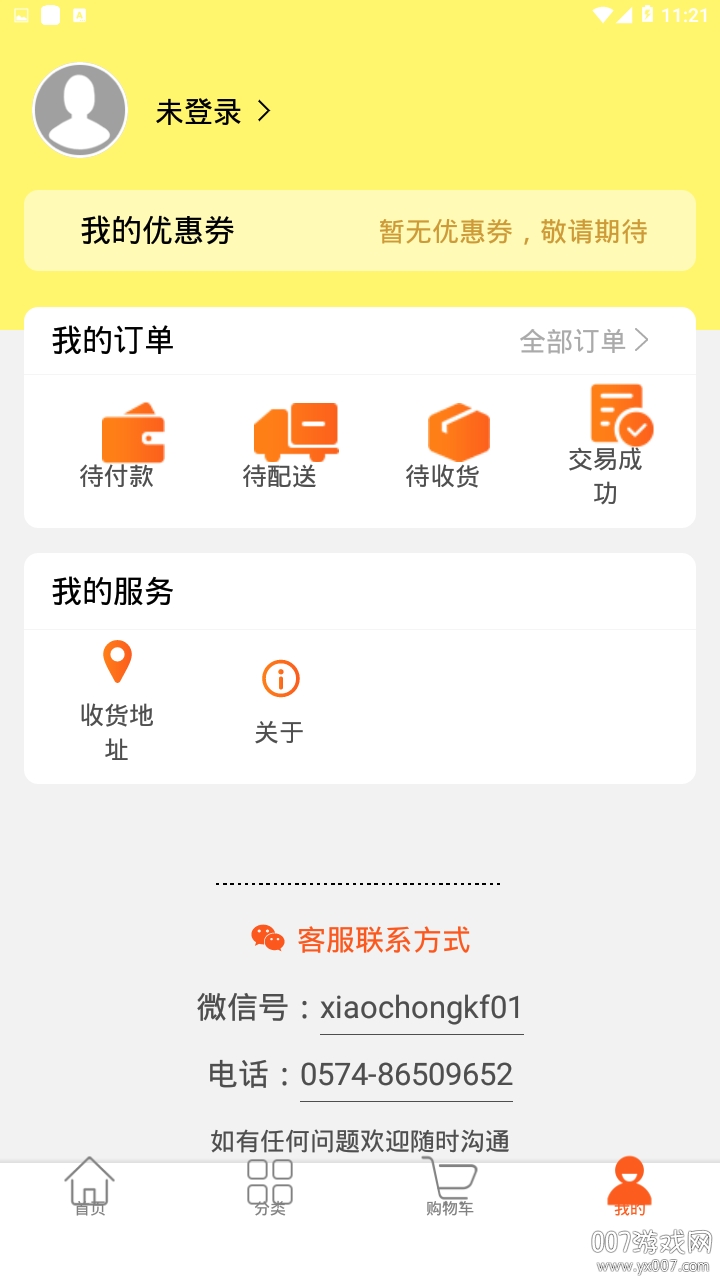Open login via 未登录
720x1280 pixels.
tap(213, 112)
